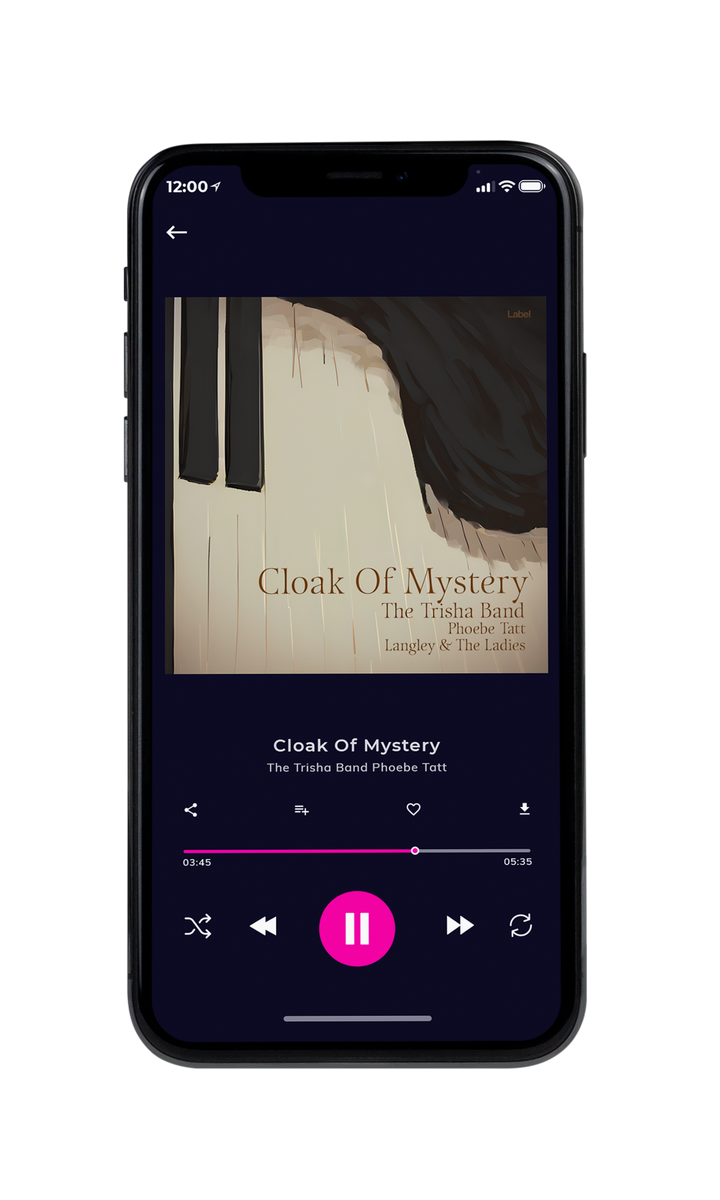Add this track to a playlist
The height and width of the screenshot is (1200, 720).
pyautogui.click(x=301, y=810)
